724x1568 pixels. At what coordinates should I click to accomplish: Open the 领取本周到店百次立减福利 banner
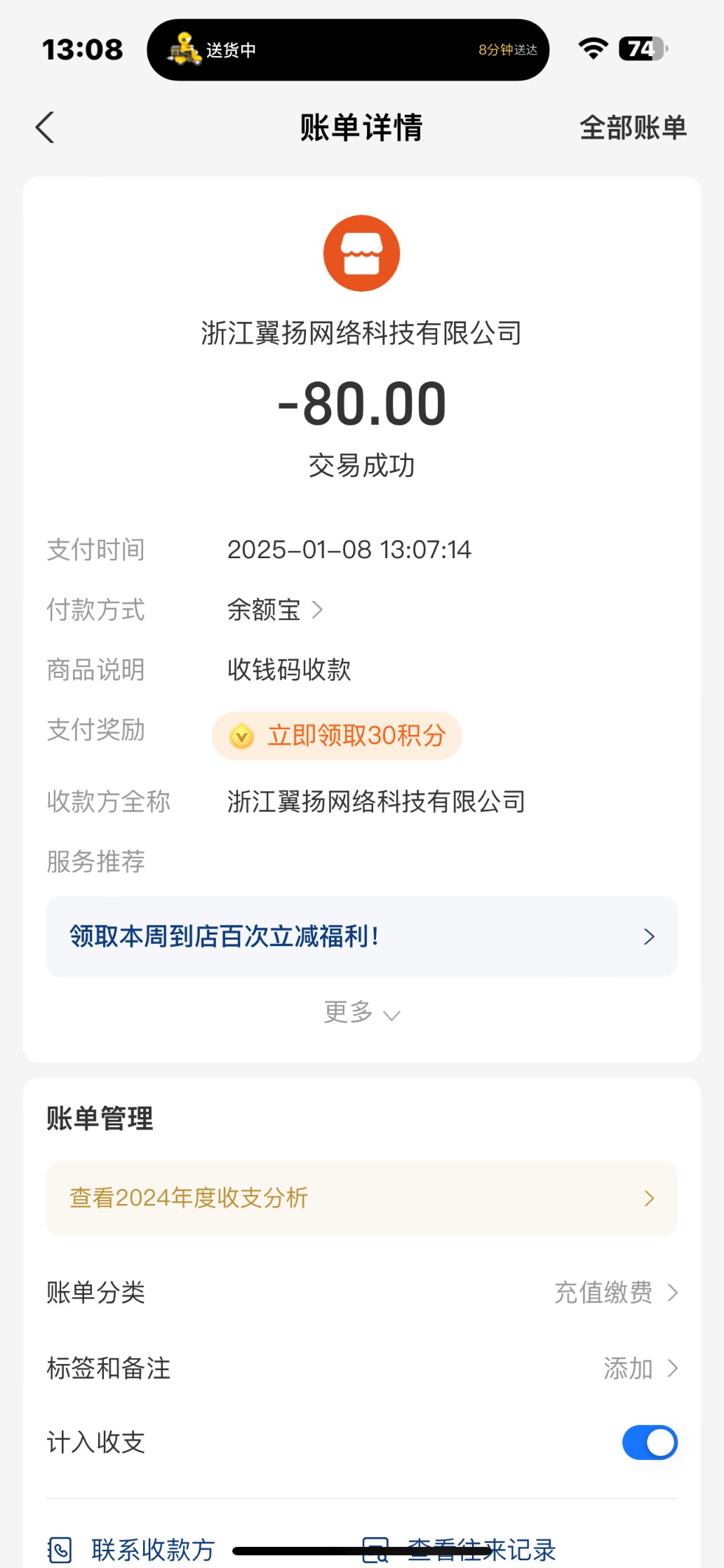361,936
